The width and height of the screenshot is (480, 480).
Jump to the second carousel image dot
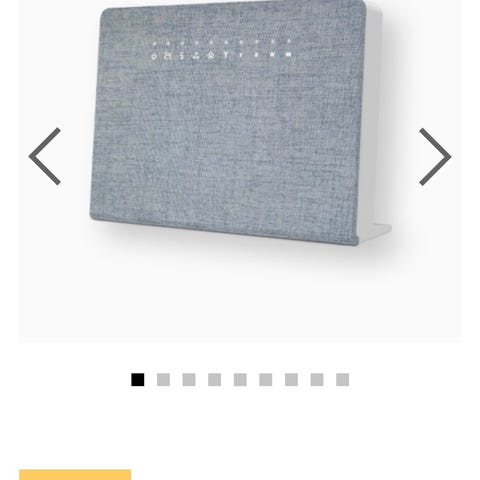tap(163, 380)
